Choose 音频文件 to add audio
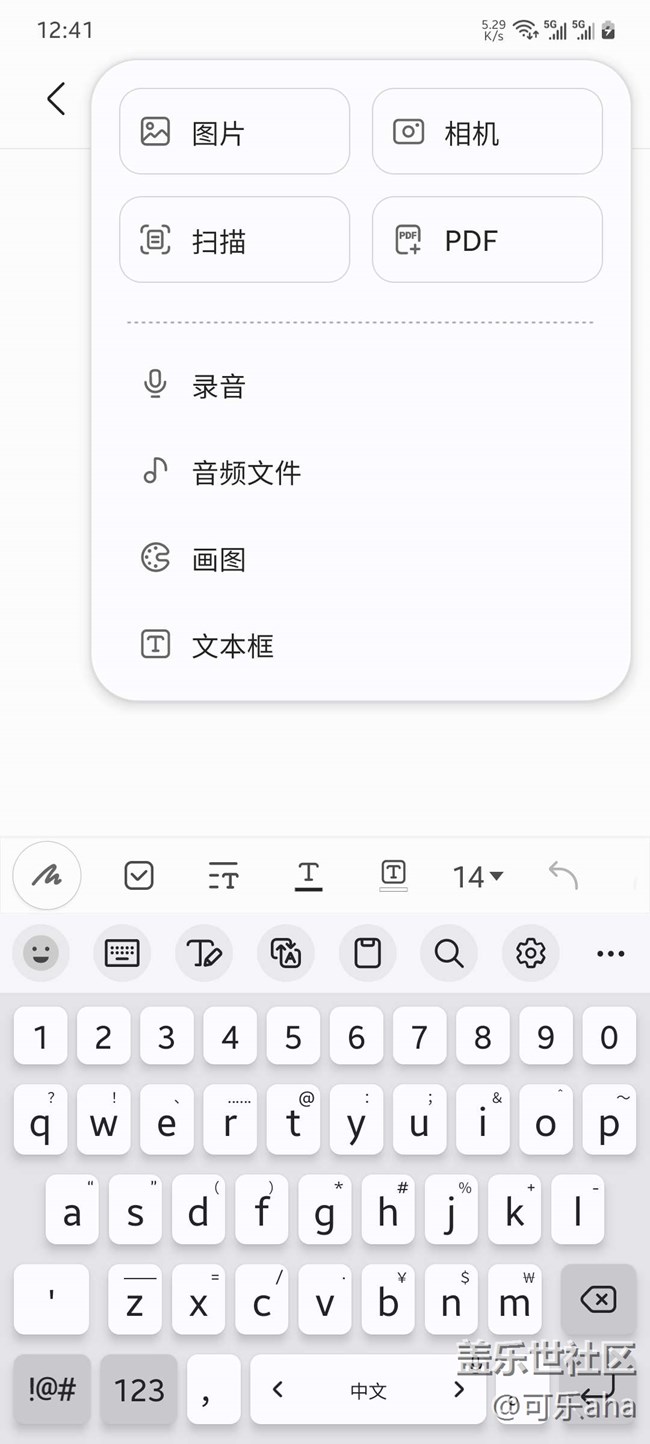Screen dimensions: 650x1444 [360, 472]
